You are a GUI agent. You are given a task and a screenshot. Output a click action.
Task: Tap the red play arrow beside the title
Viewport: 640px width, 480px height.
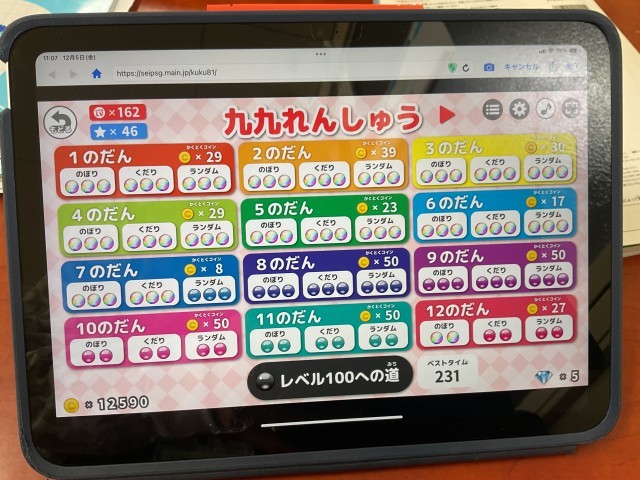click(x=447, y=114)
